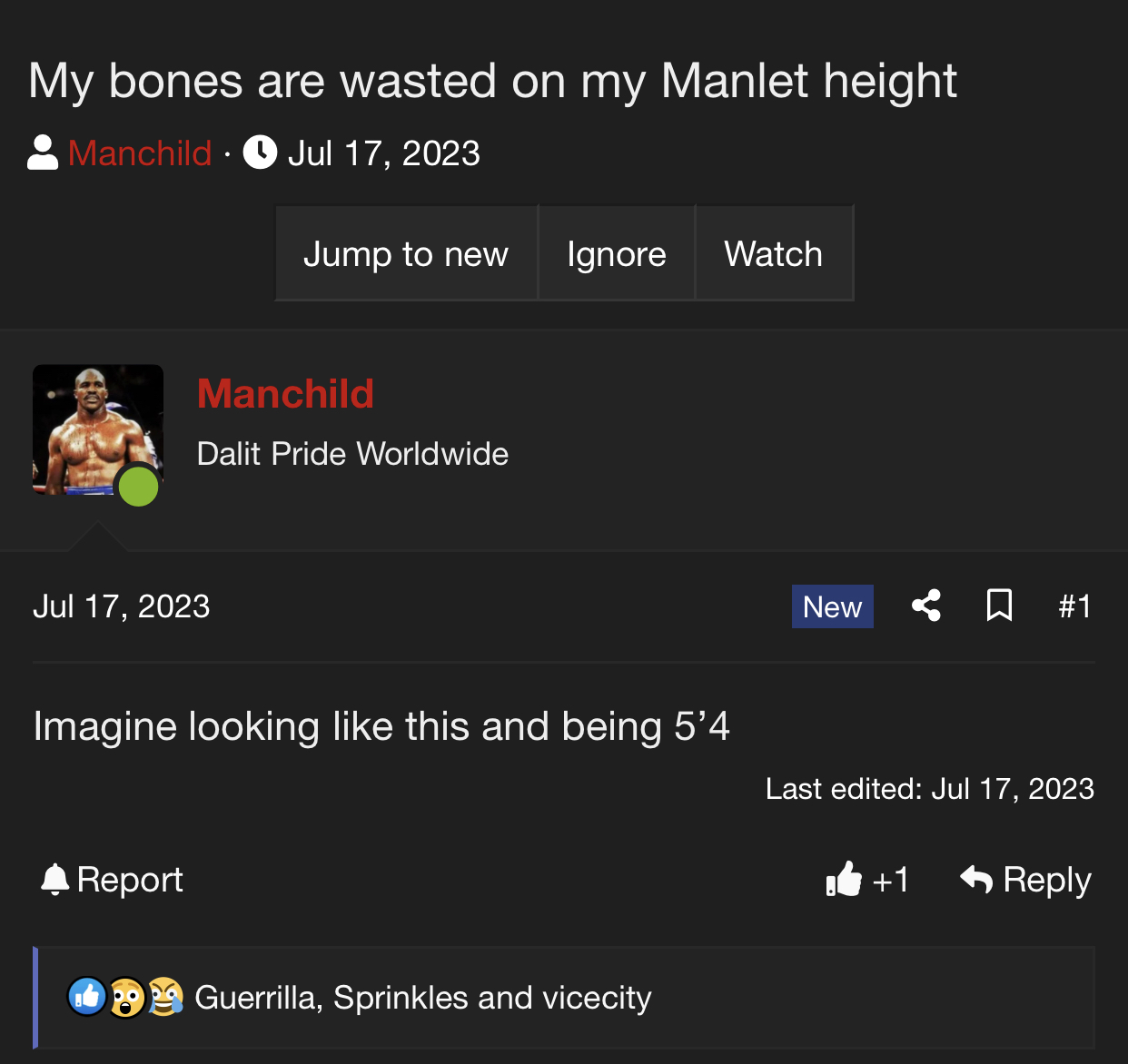Jump to new posts in thread
This screenshot has width=1128, height=1064.
[x=406, y=254]
